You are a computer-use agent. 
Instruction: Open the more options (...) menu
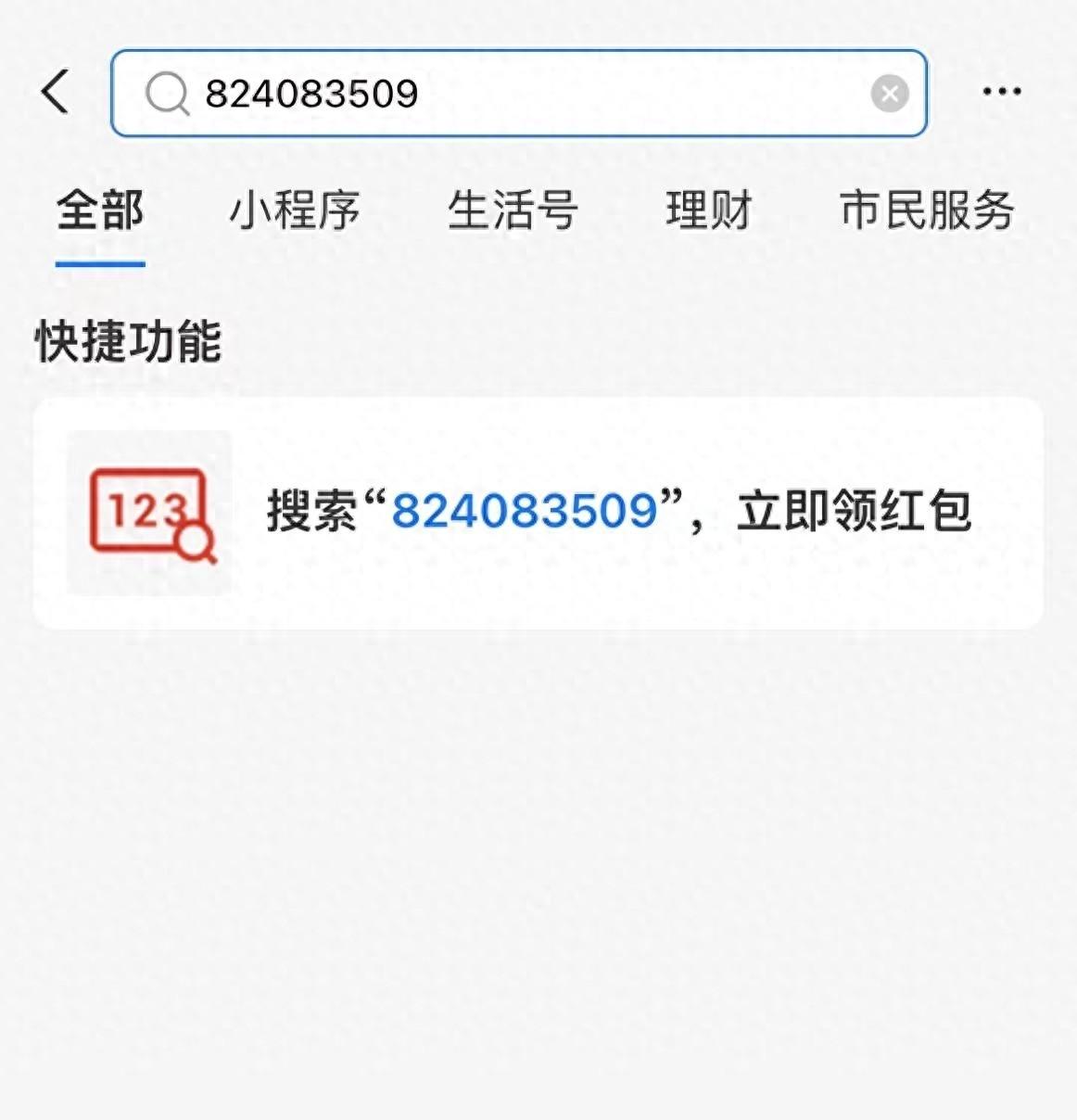1001,91
